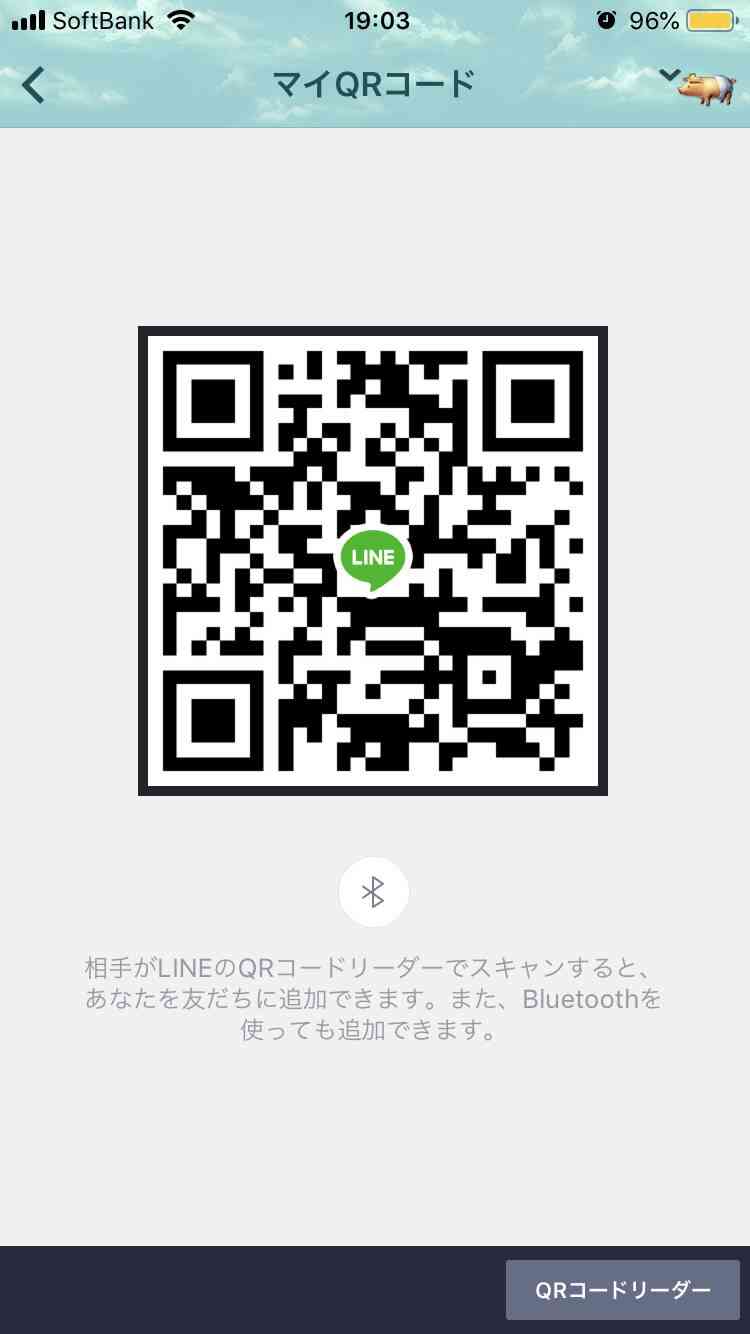Screen dimensions: 750x1334
Task: Tap the Bluetooth icon to add friends
Action: tap(373, 892)
